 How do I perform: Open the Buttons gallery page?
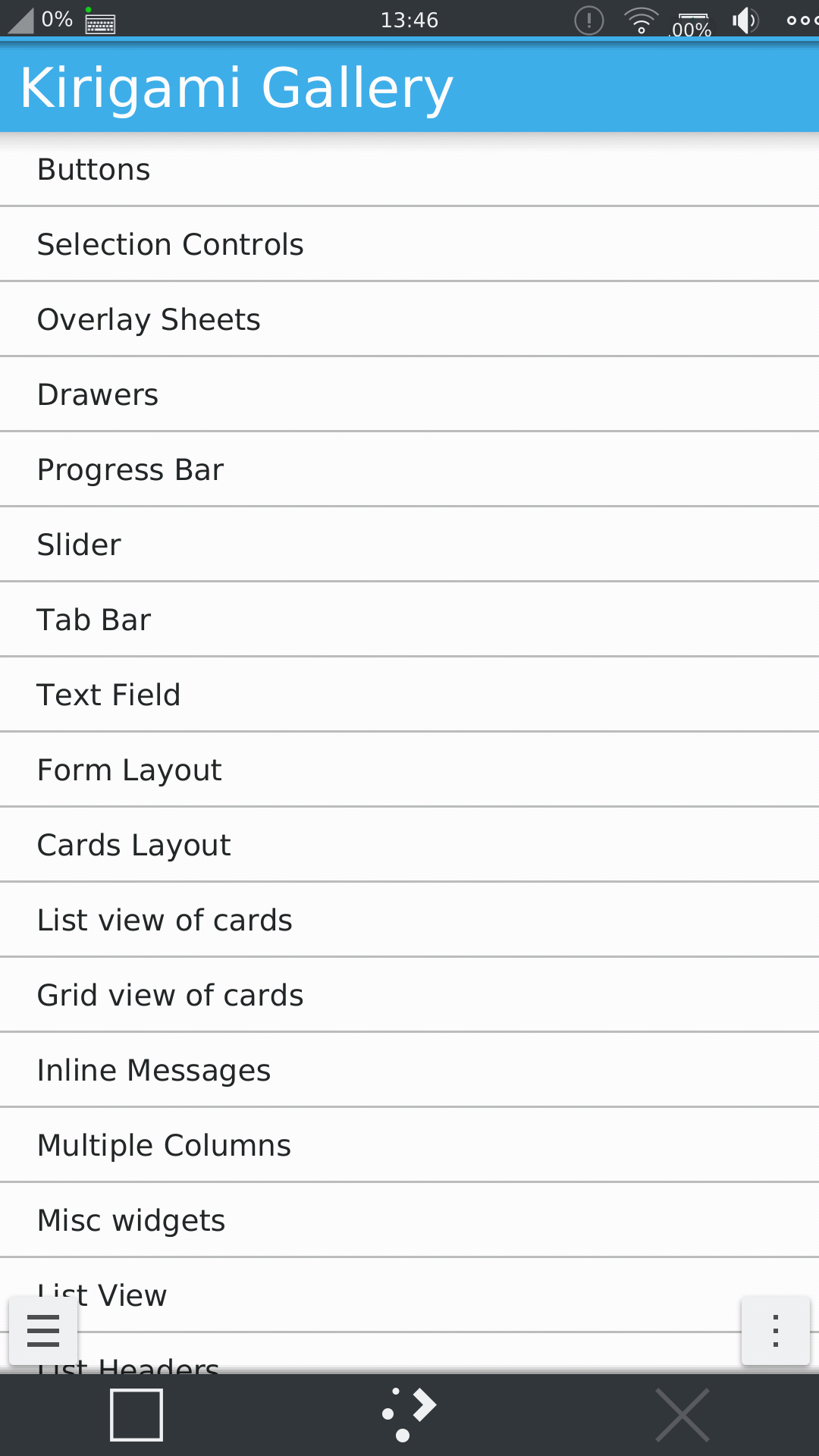[x=94, y=170]
